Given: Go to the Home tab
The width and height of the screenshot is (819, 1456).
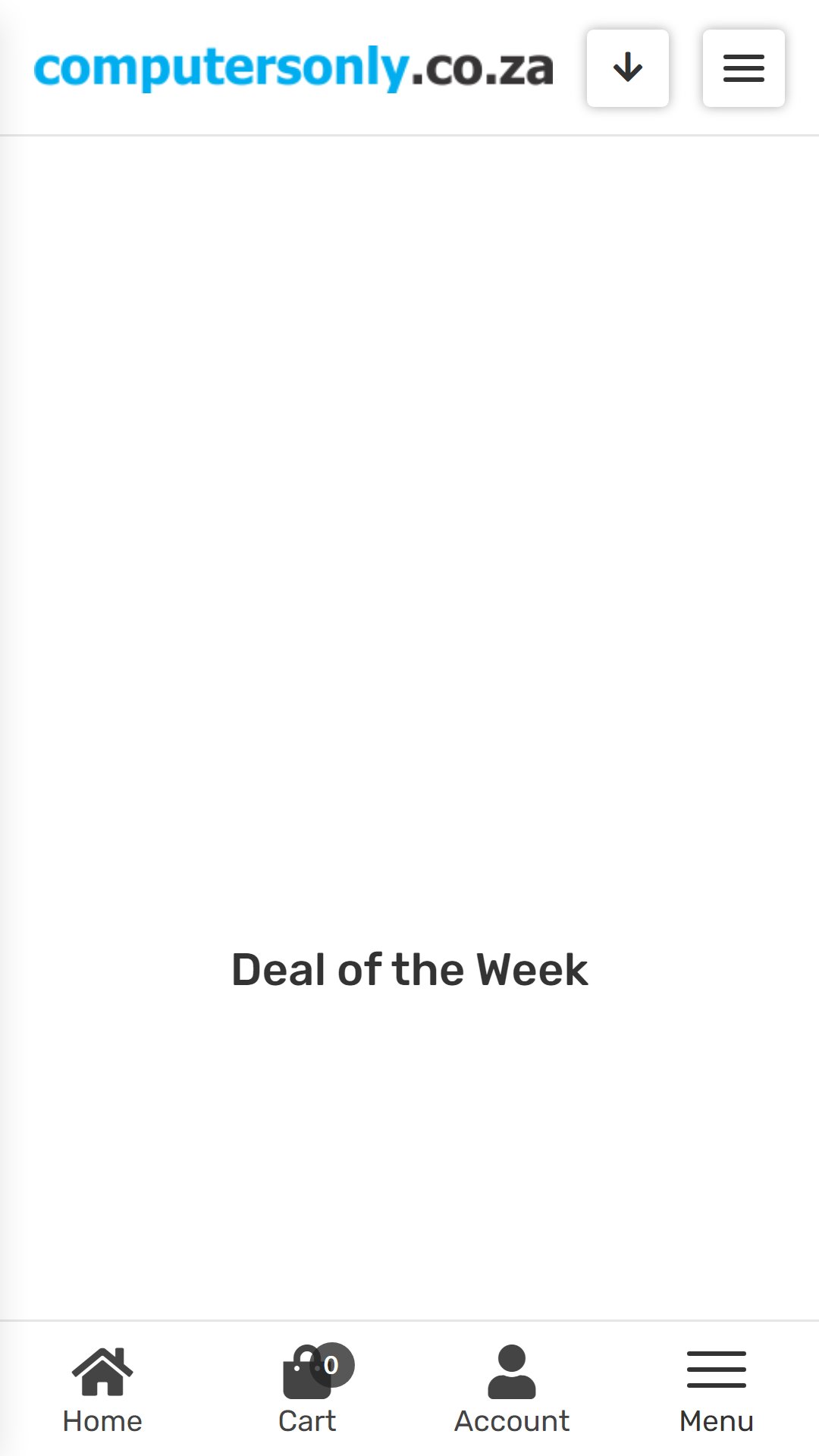Looking at the screenshot, I should (102, 1390).
